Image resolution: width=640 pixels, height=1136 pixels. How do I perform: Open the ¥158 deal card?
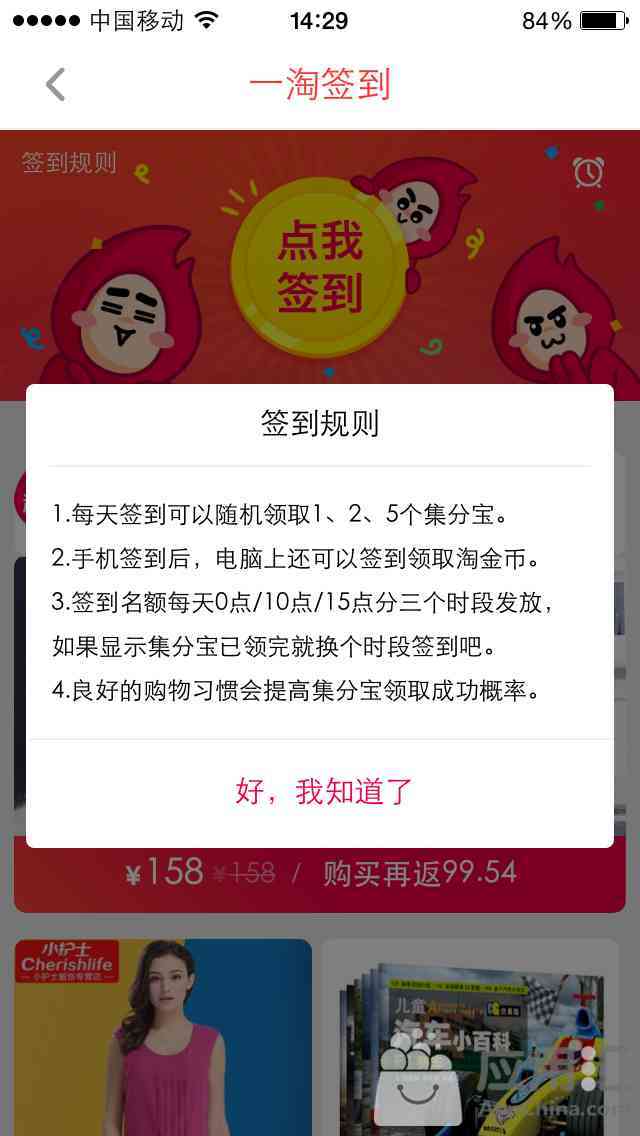320,873
